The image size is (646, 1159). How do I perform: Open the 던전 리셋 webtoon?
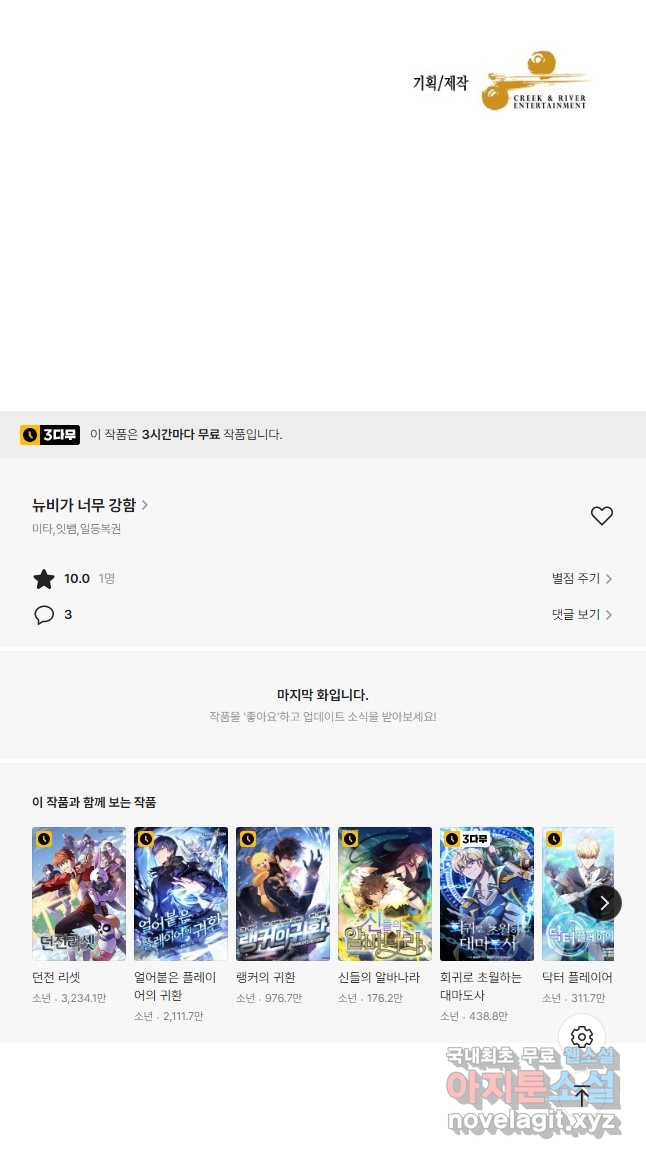[79, 893]
